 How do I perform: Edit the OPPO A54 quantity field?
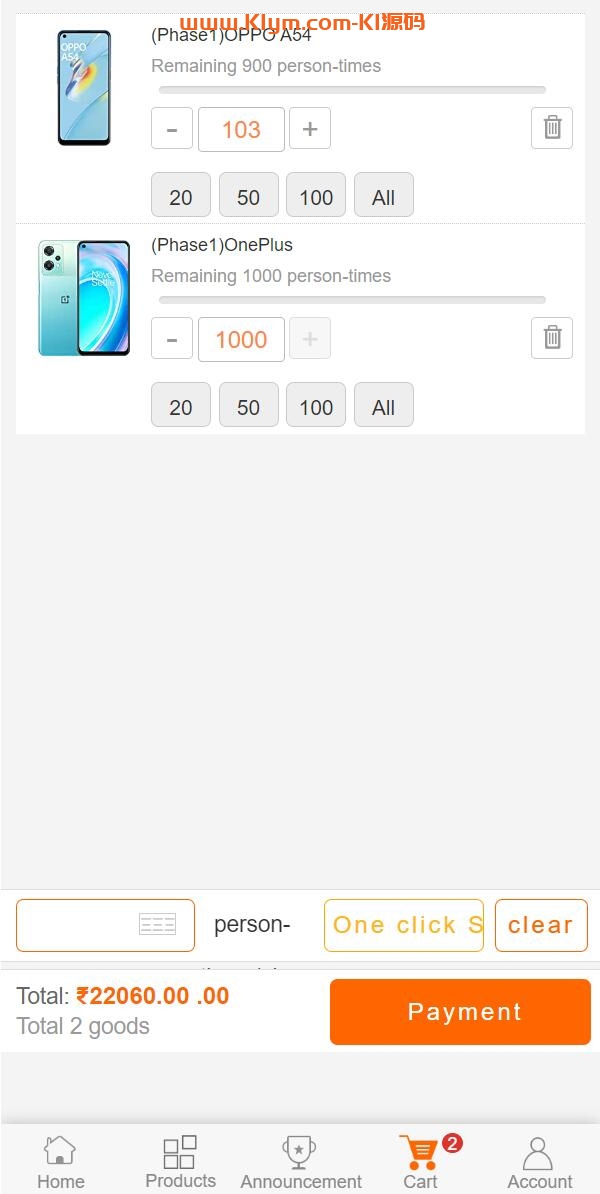point(241,129)
